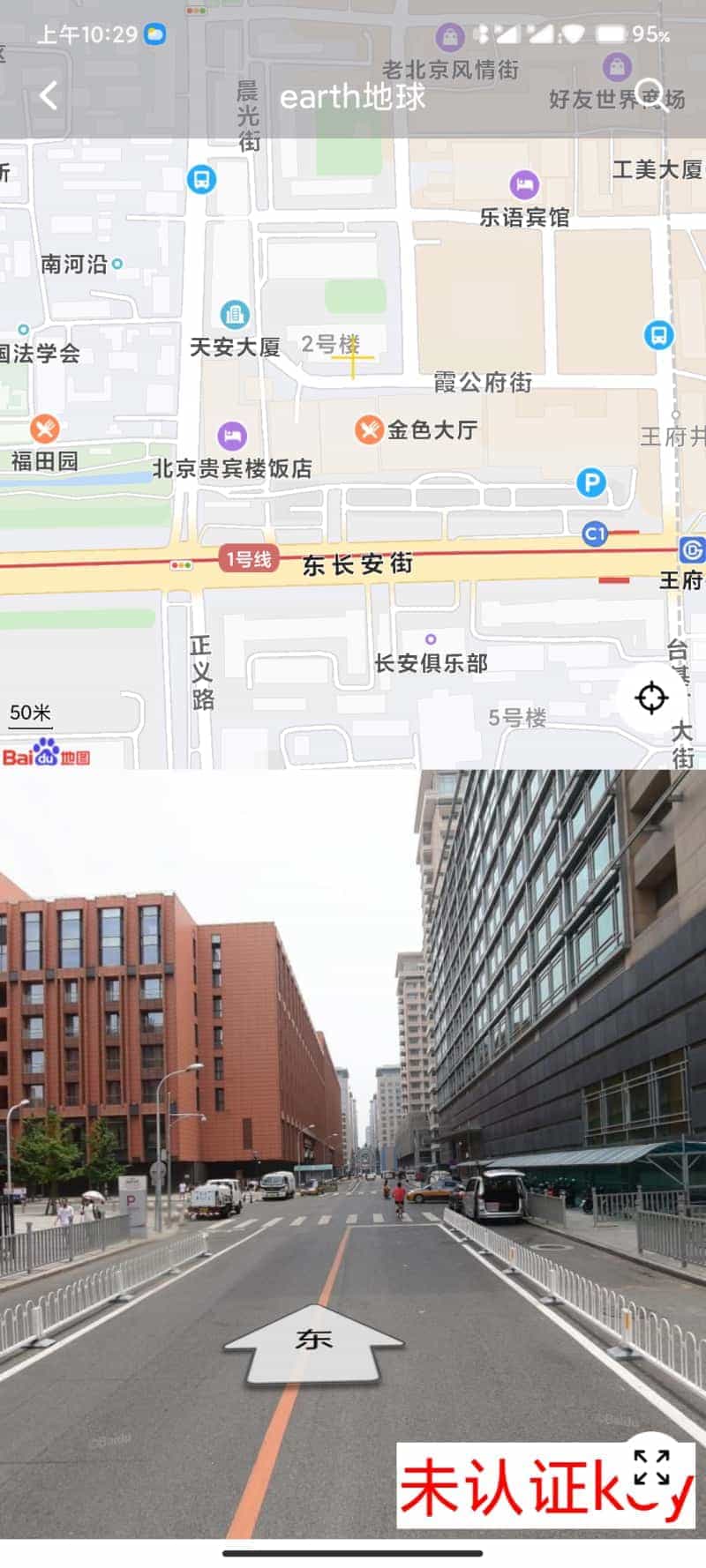Recenter the map with the locate button

pos(651,698)
